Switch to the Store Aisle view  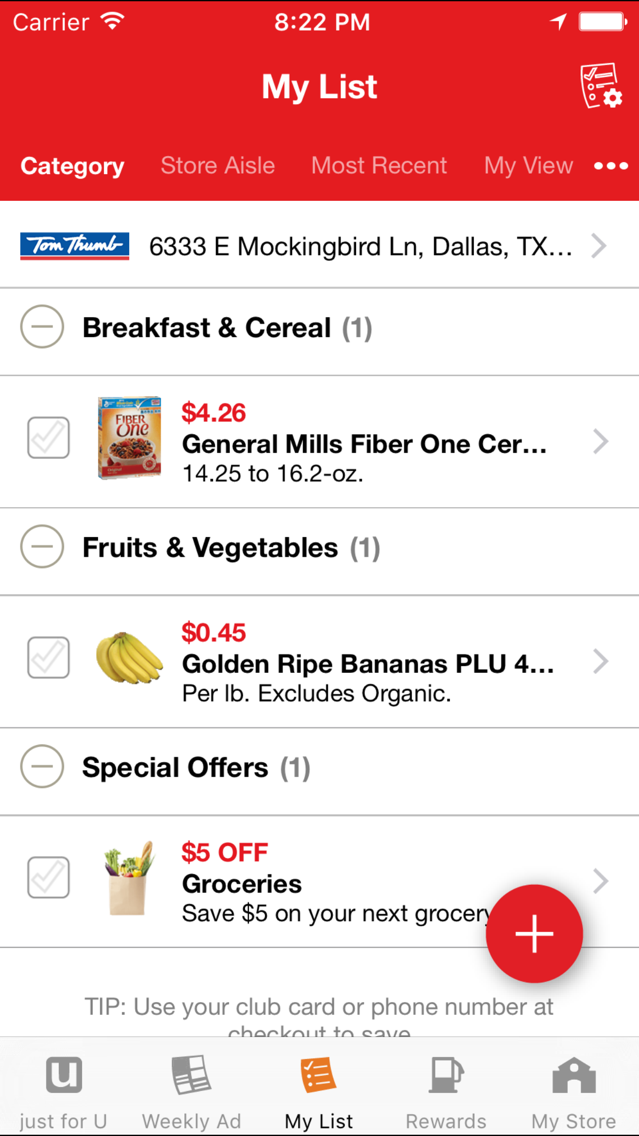click(x=217, y=166)
